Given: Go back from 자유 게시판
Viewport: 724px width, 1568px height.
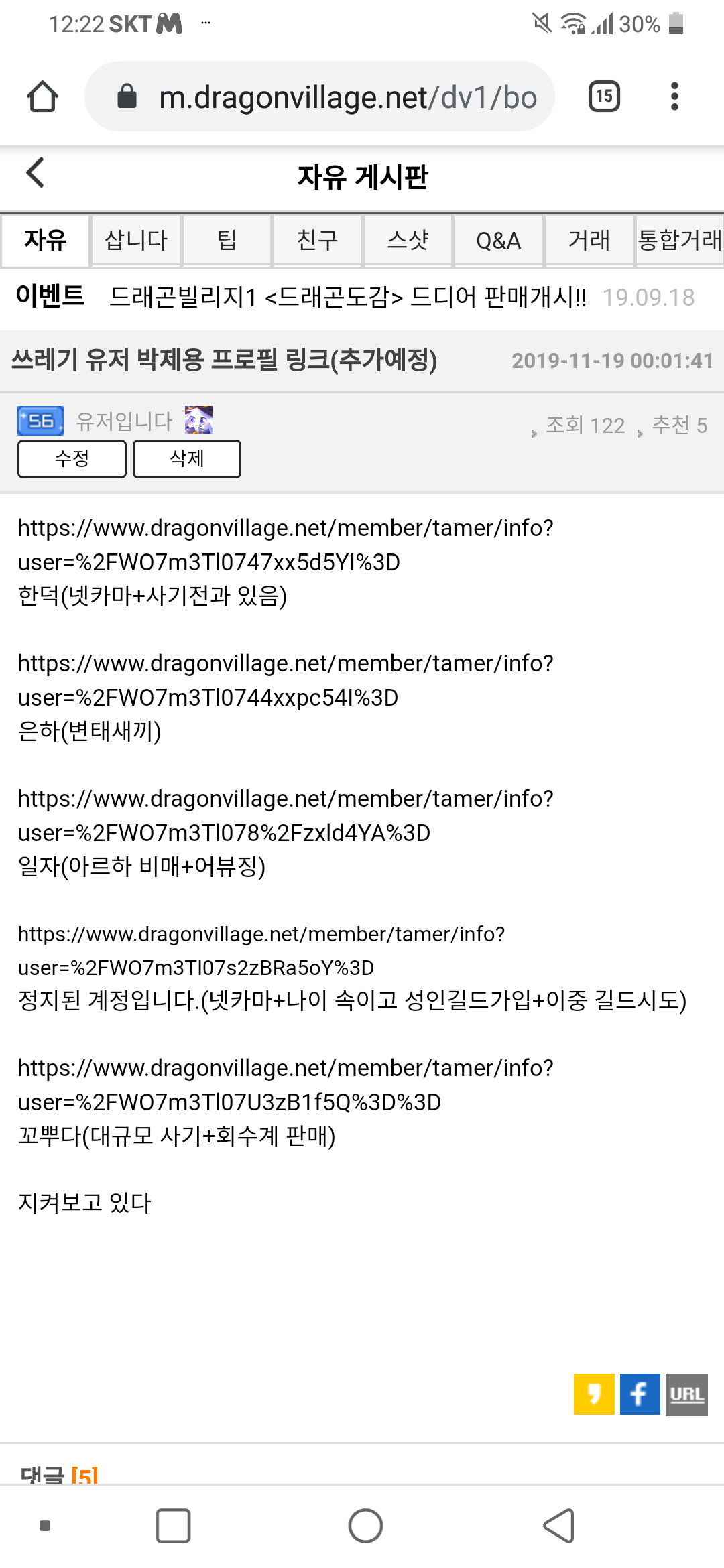Looking at the screenshot, I should [35, 173].
